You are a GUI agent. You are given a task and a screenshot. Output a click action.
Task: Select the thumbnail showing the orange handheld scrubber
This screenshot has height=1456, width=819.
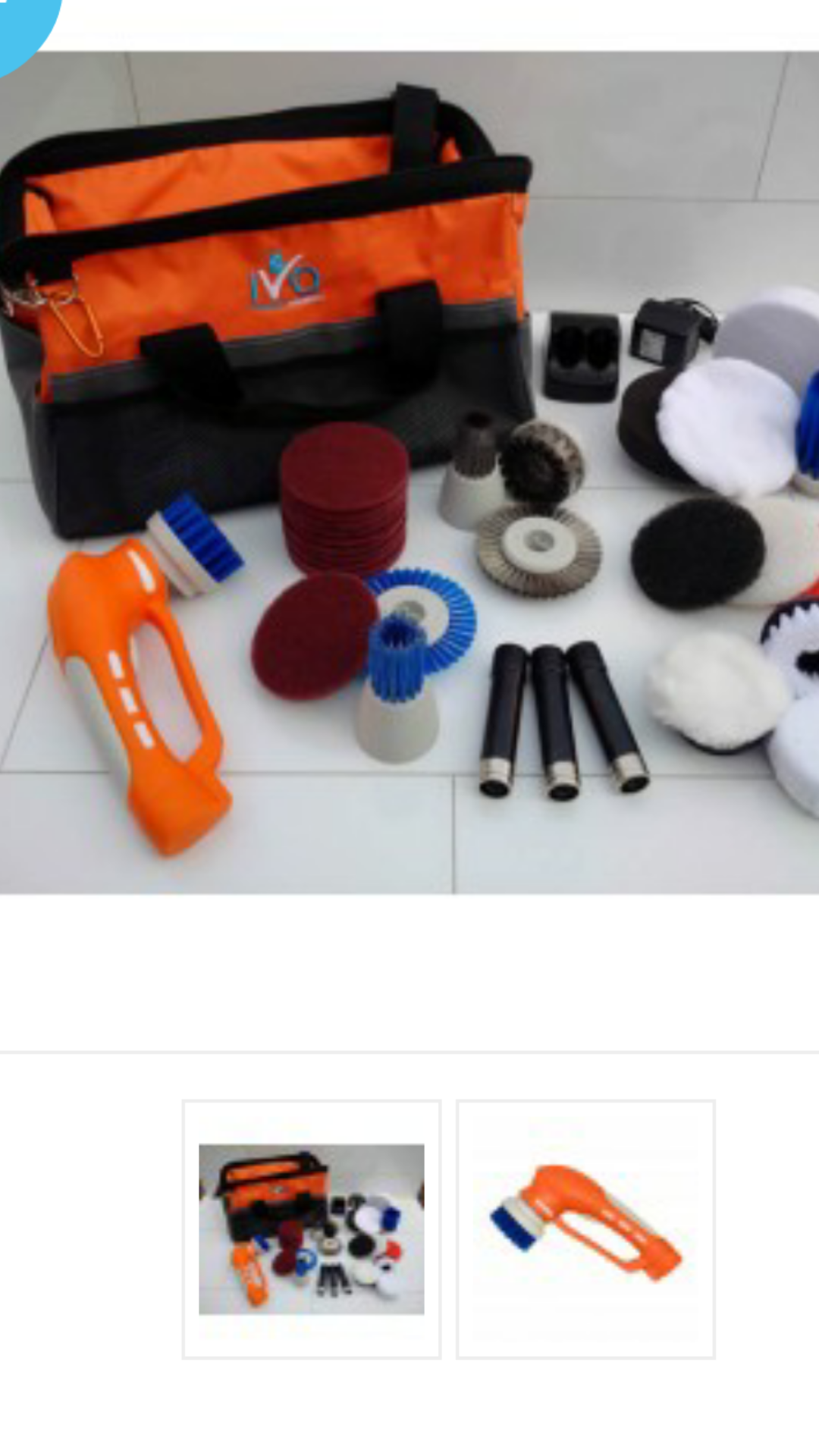pyautogui.click(x=585, y=1229)
